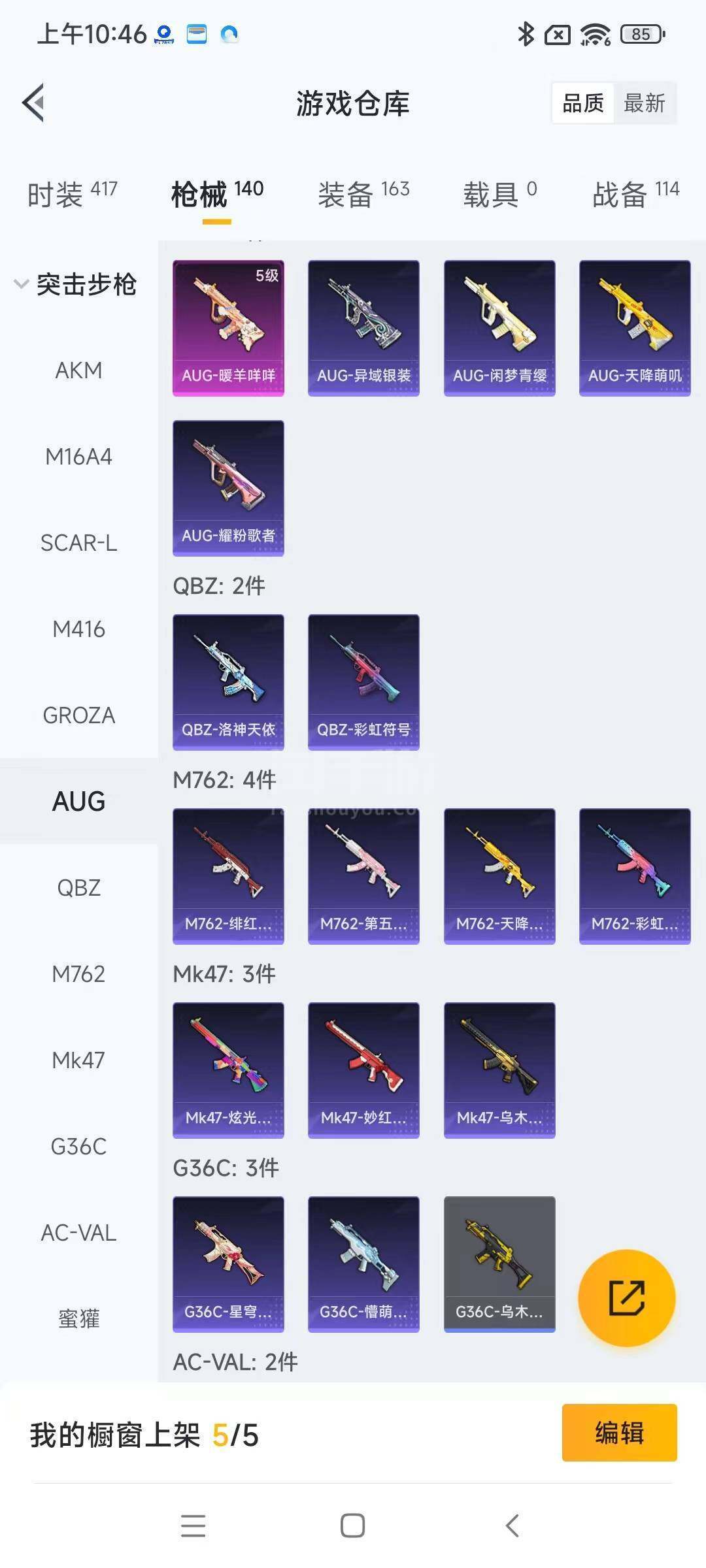Switch to the 战备 tab
The image size is (706, 1568).
(635, 194)
